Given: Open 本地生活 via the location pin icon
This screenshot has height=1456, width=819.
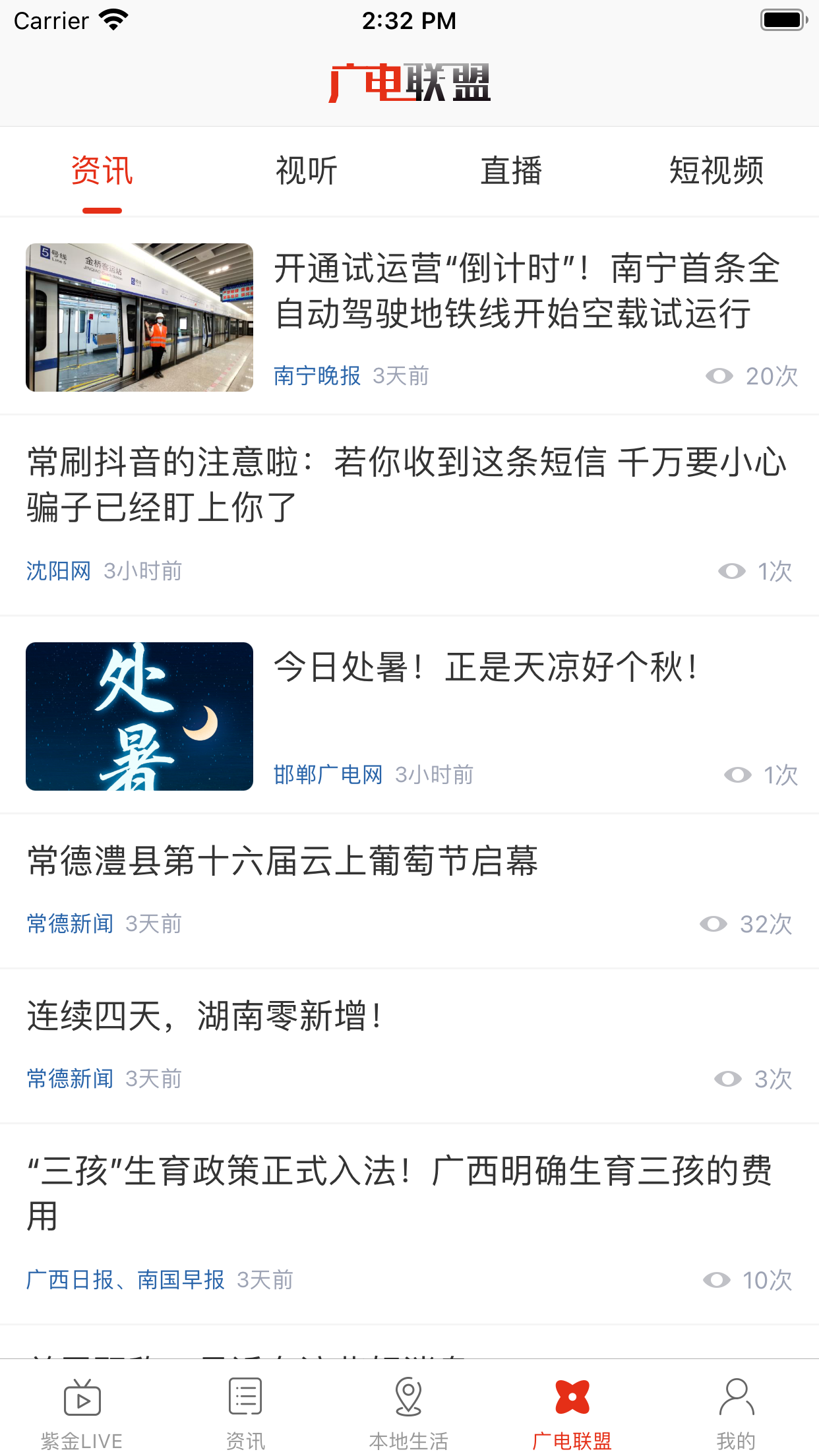Looking at the screenshot, I should pyautogui.click(x=409, y=1395).
